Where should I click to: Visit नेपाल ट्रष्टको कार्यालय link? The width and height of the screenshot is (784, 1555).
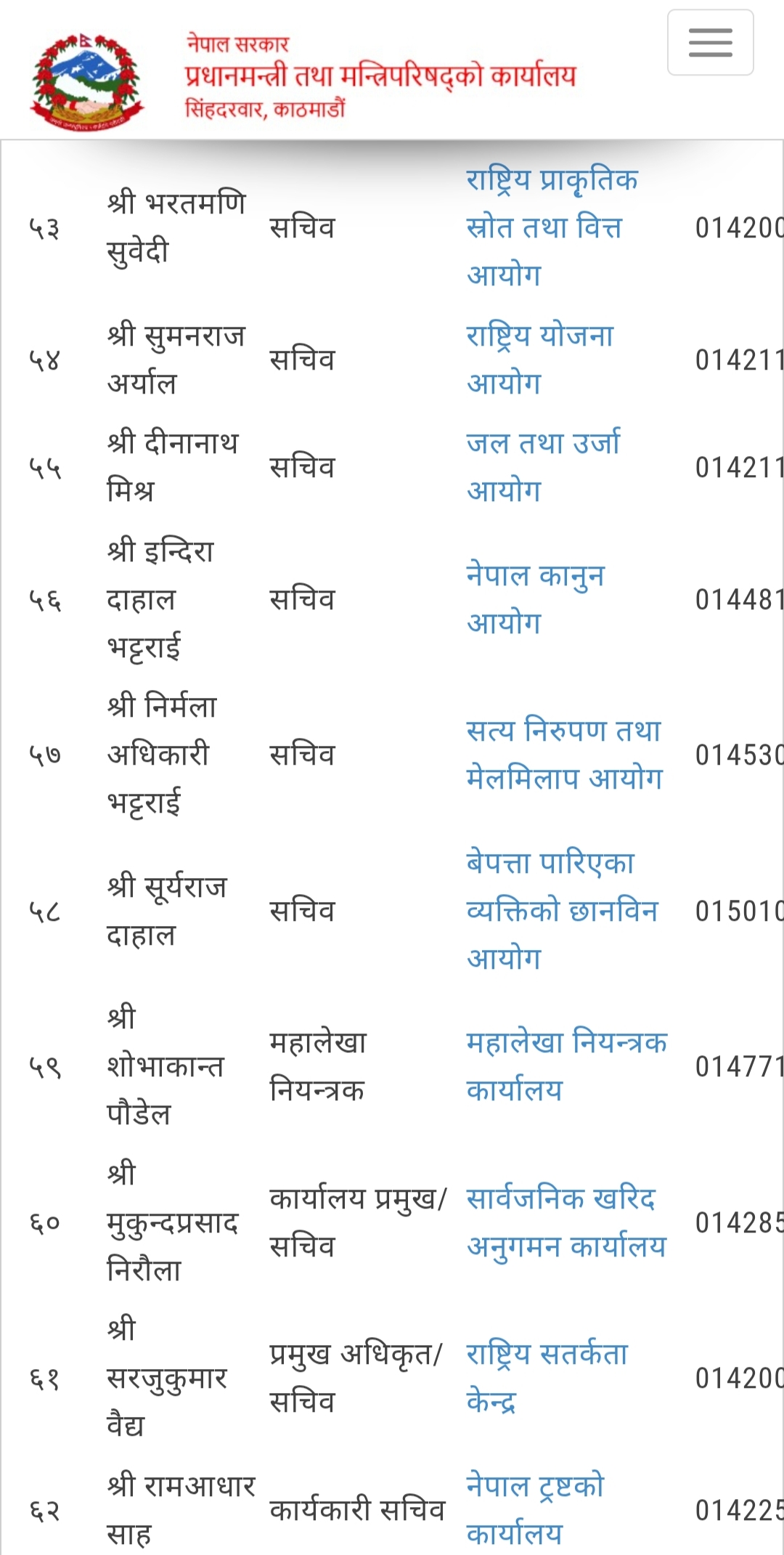pyautogui.click(x=535, y=1509)
